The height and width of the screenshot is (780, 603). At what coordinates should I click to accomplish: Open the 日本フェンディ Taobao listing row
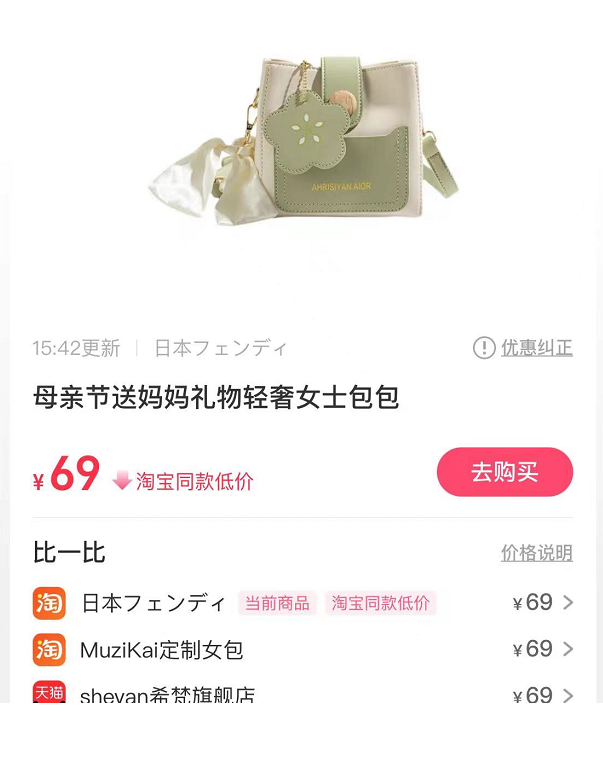click(x=300, y=603)
